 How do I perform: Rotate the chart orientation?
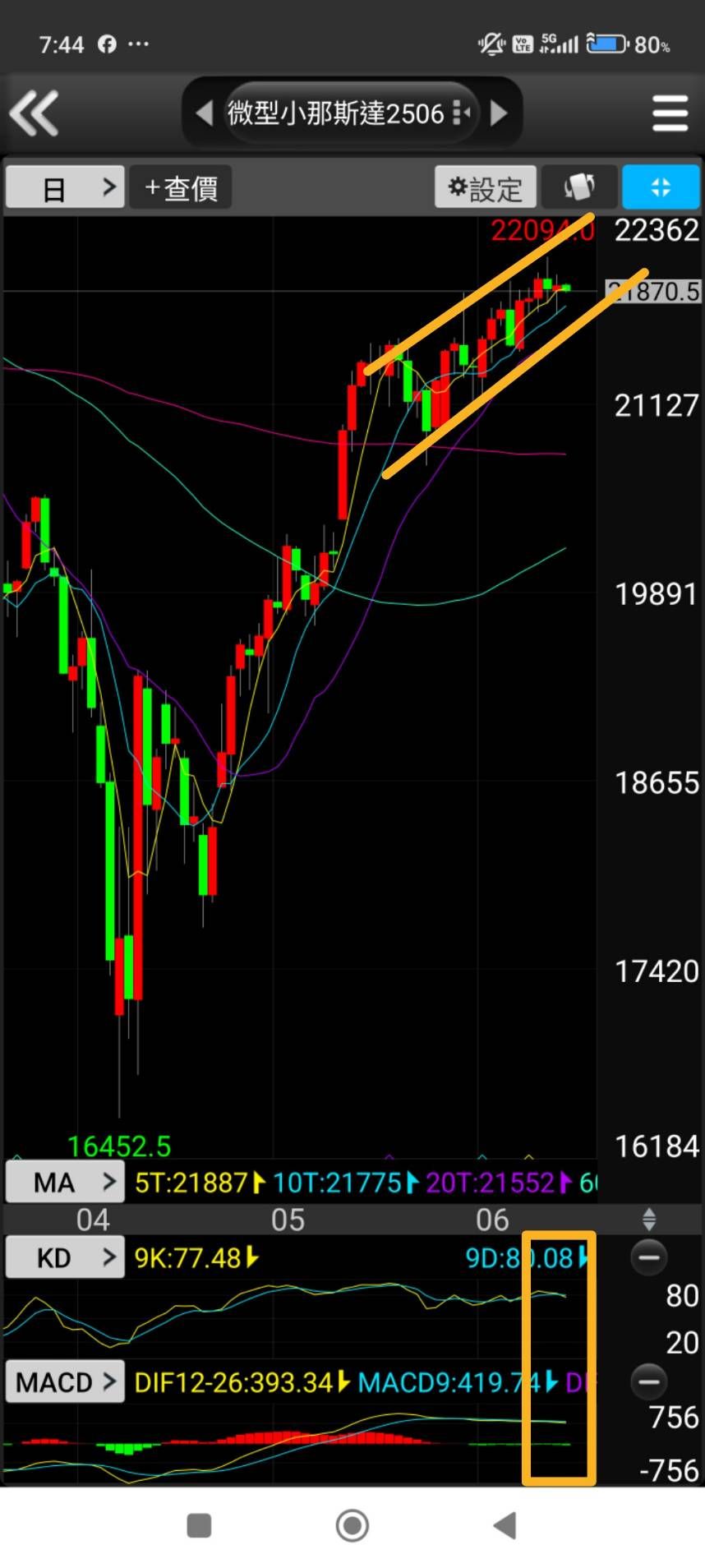click(579, 187)
